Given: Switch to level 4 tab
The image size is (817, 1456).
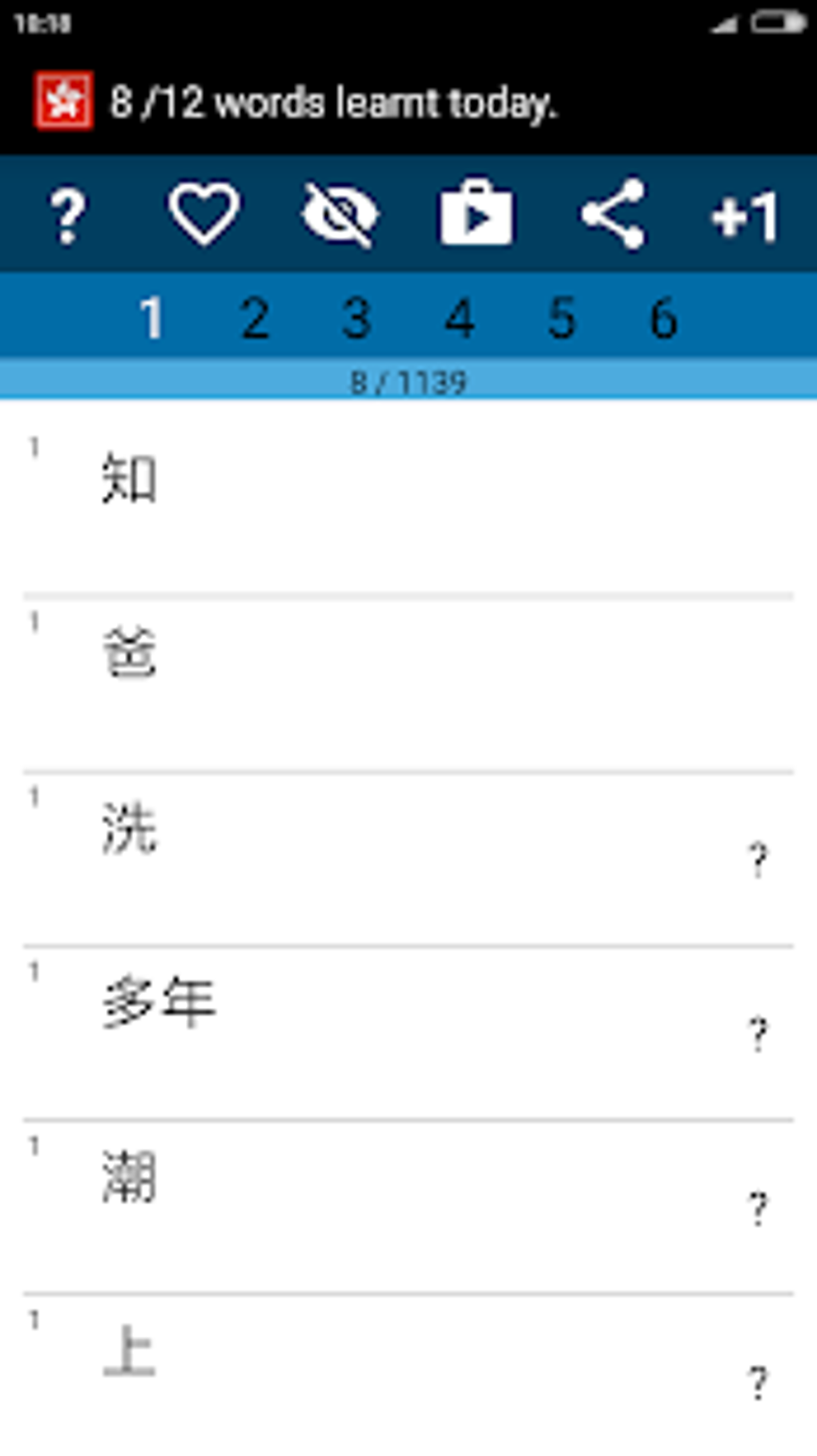Looking at the screenshot, I should pos(460,318).
